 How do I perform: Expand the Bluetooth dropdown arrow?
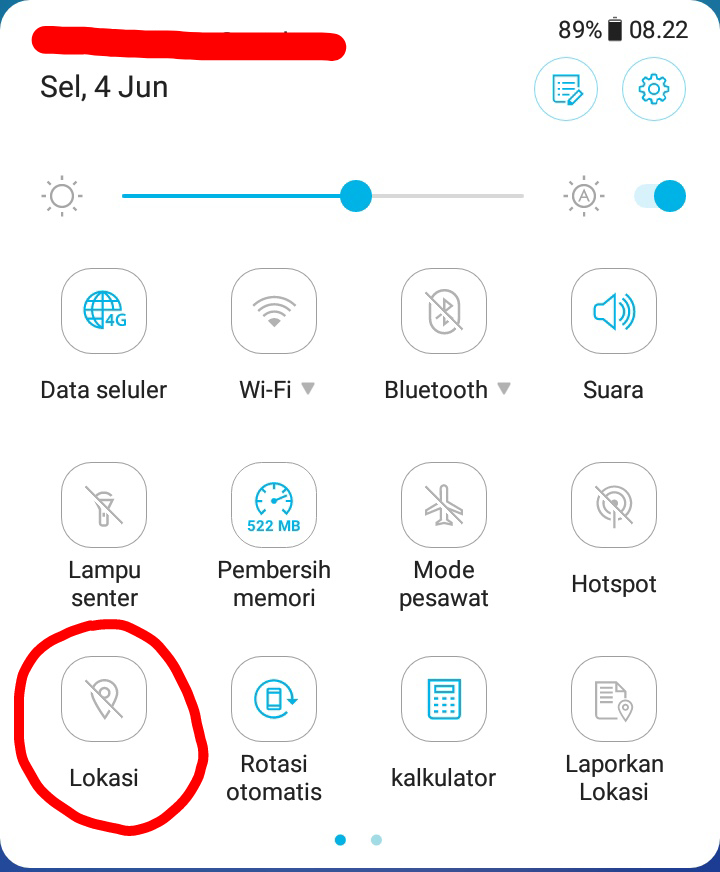504,388
